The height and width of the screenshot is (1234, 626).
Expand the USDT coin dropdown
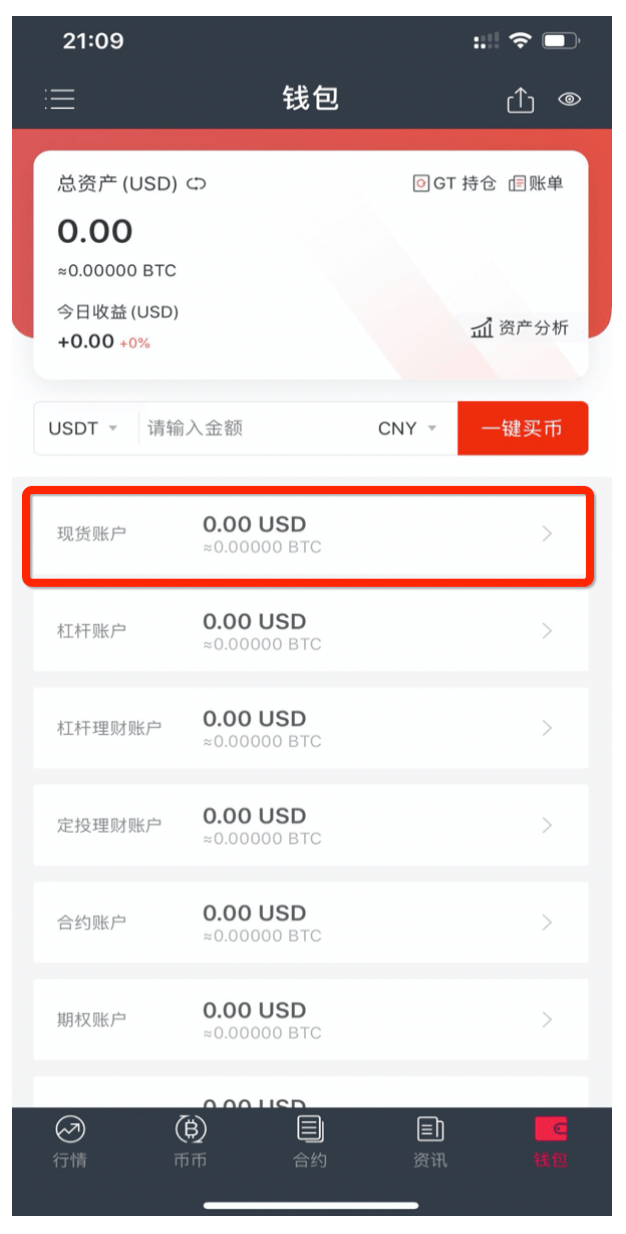point(83,428)
